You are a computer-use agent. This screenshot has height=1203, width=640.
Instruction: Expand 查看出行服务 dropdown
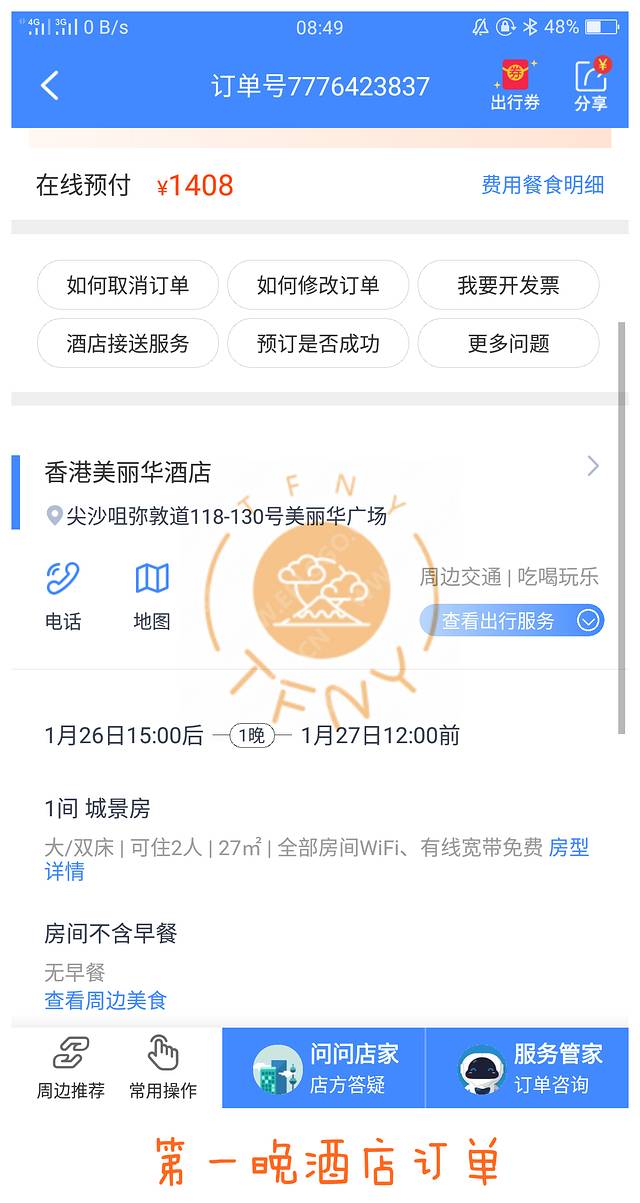(x=512, y=621)
